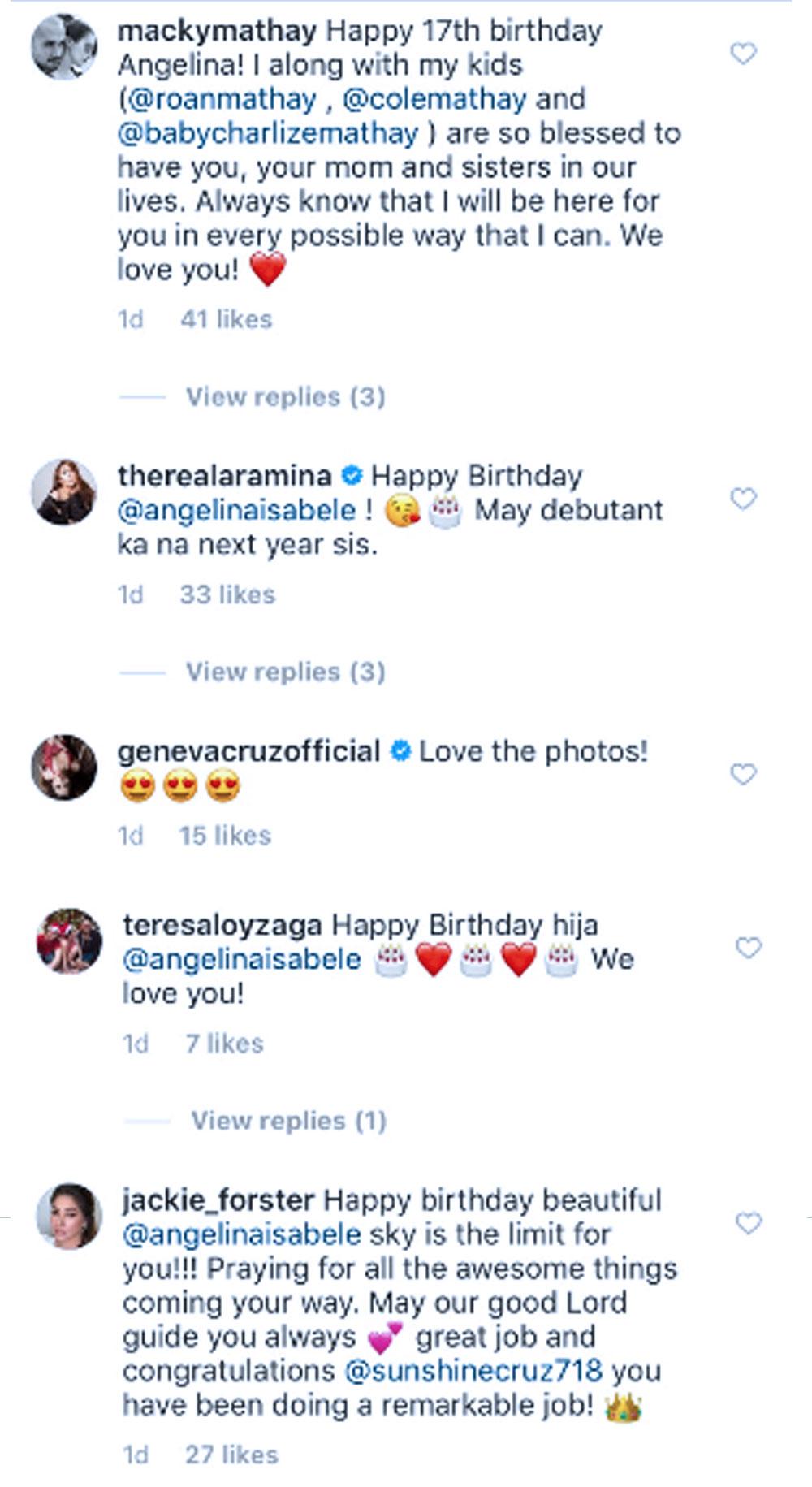
Task: Open jackie_forster's username link
Action: (218, 1200)
